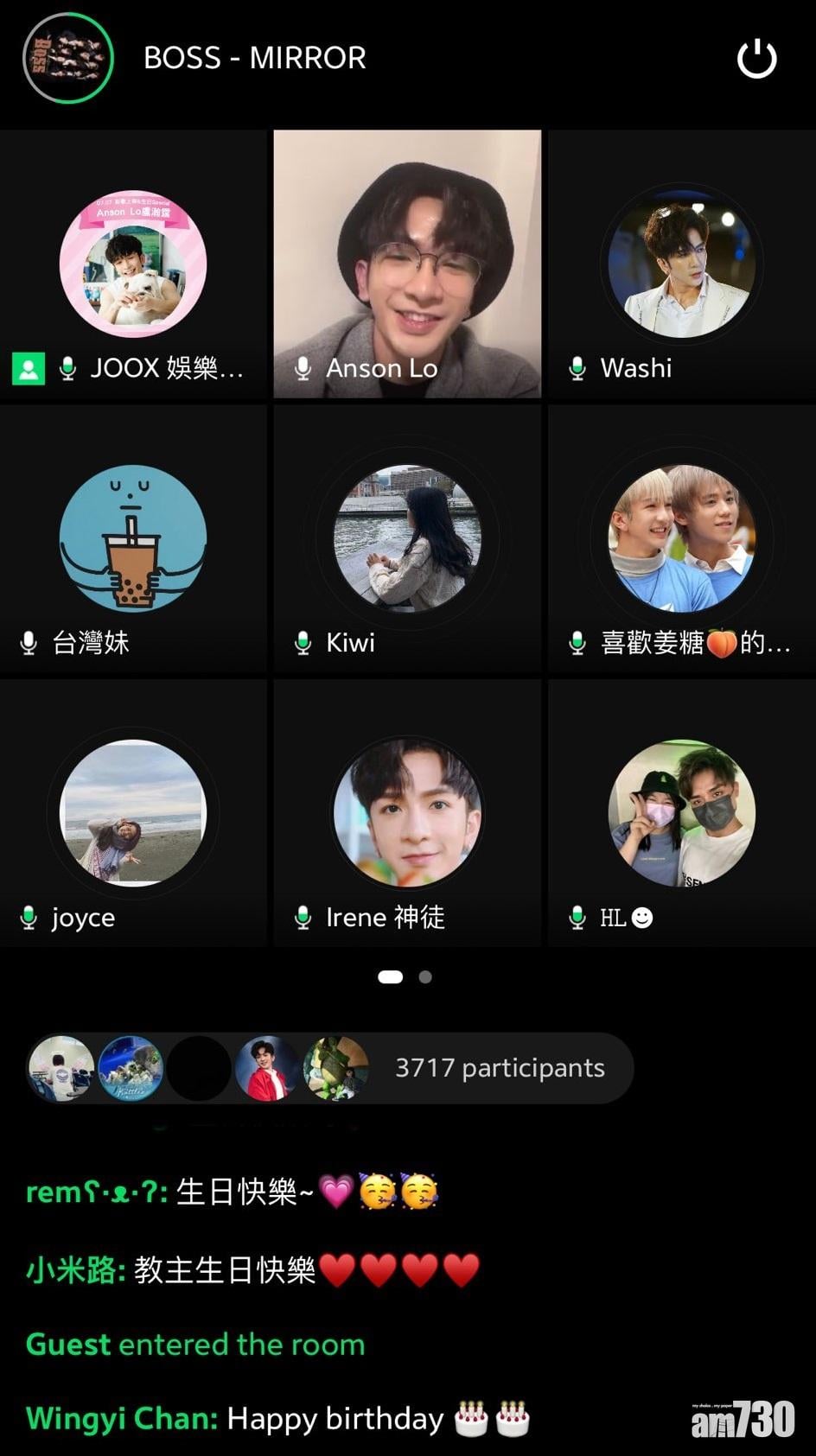
Task: Open joyce's participant tile
Action: (133, 813)
